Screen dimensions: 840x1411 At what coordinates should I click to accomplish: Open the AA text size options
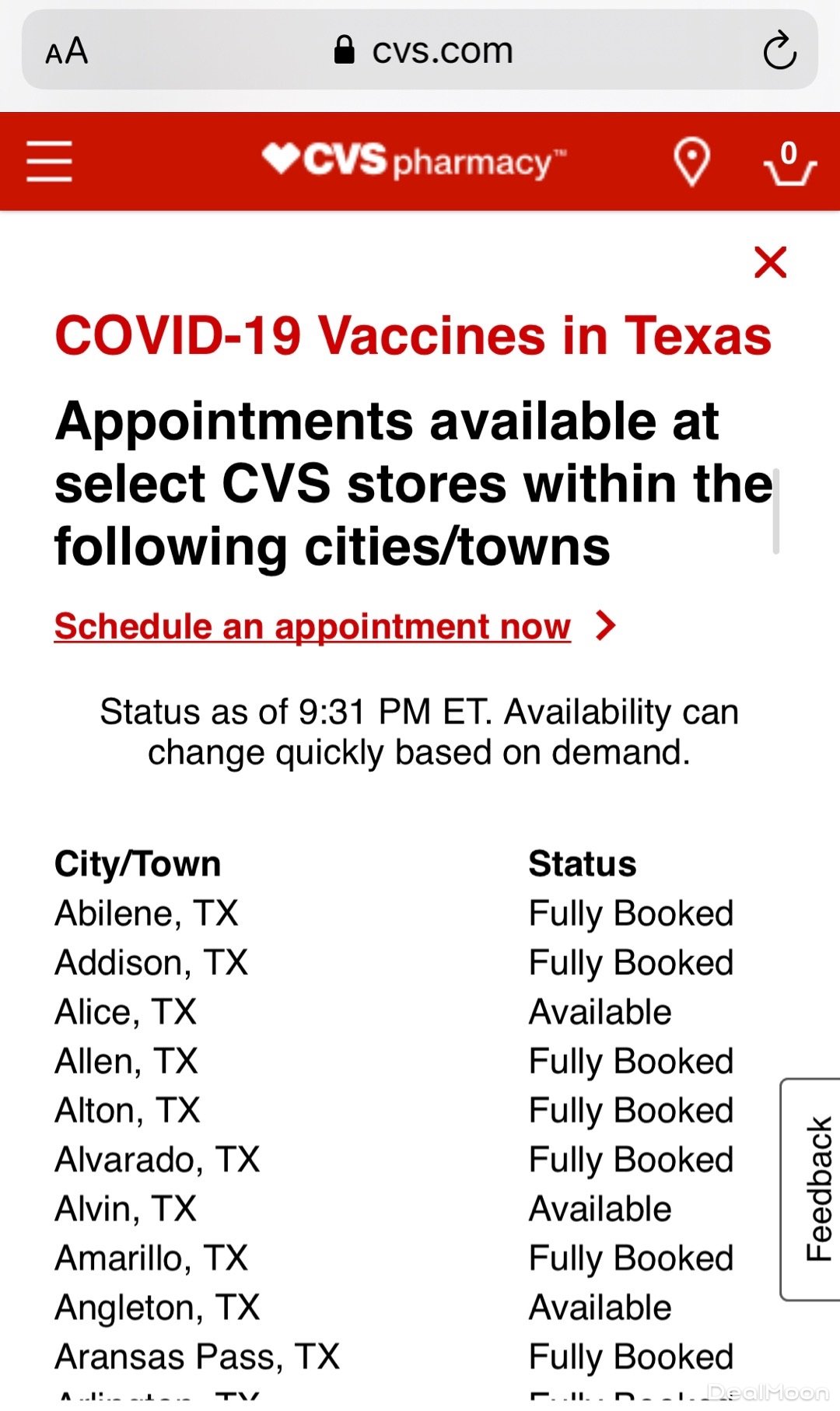pos(67,52)
